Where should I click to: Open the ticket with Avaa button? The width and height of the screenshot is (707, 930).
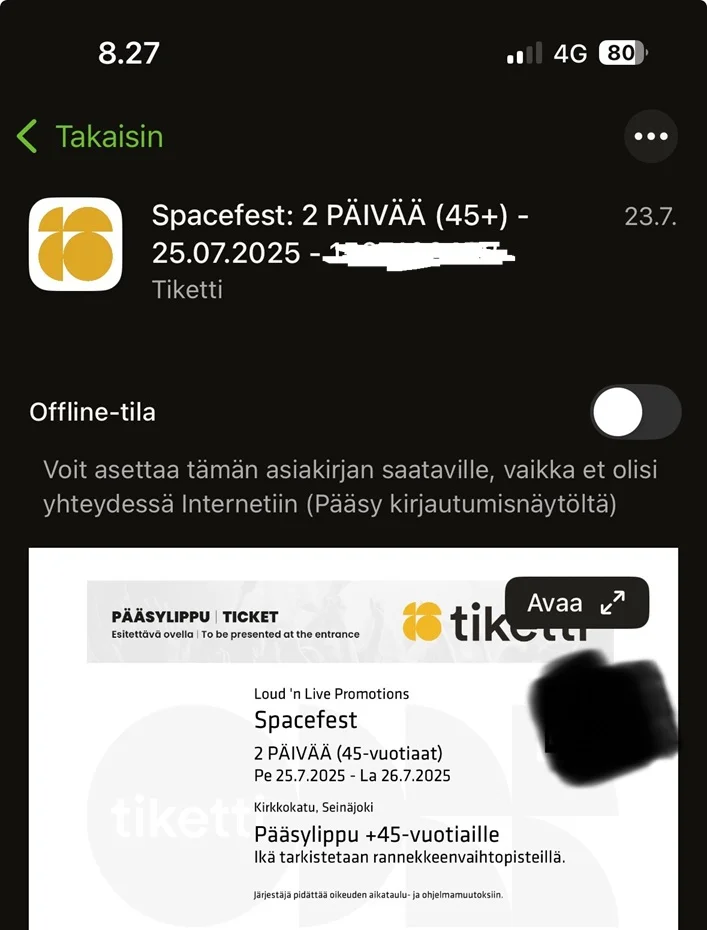click(x=576, y=603)
